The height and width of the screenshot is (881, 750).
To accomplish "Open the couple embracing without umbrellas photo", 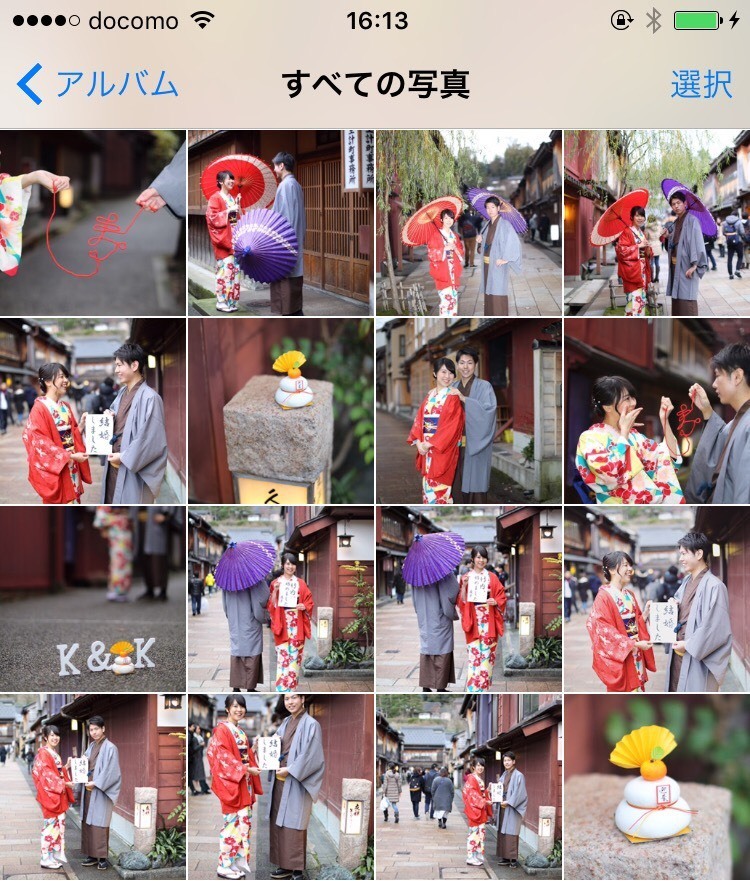I will tap(468, 410).
